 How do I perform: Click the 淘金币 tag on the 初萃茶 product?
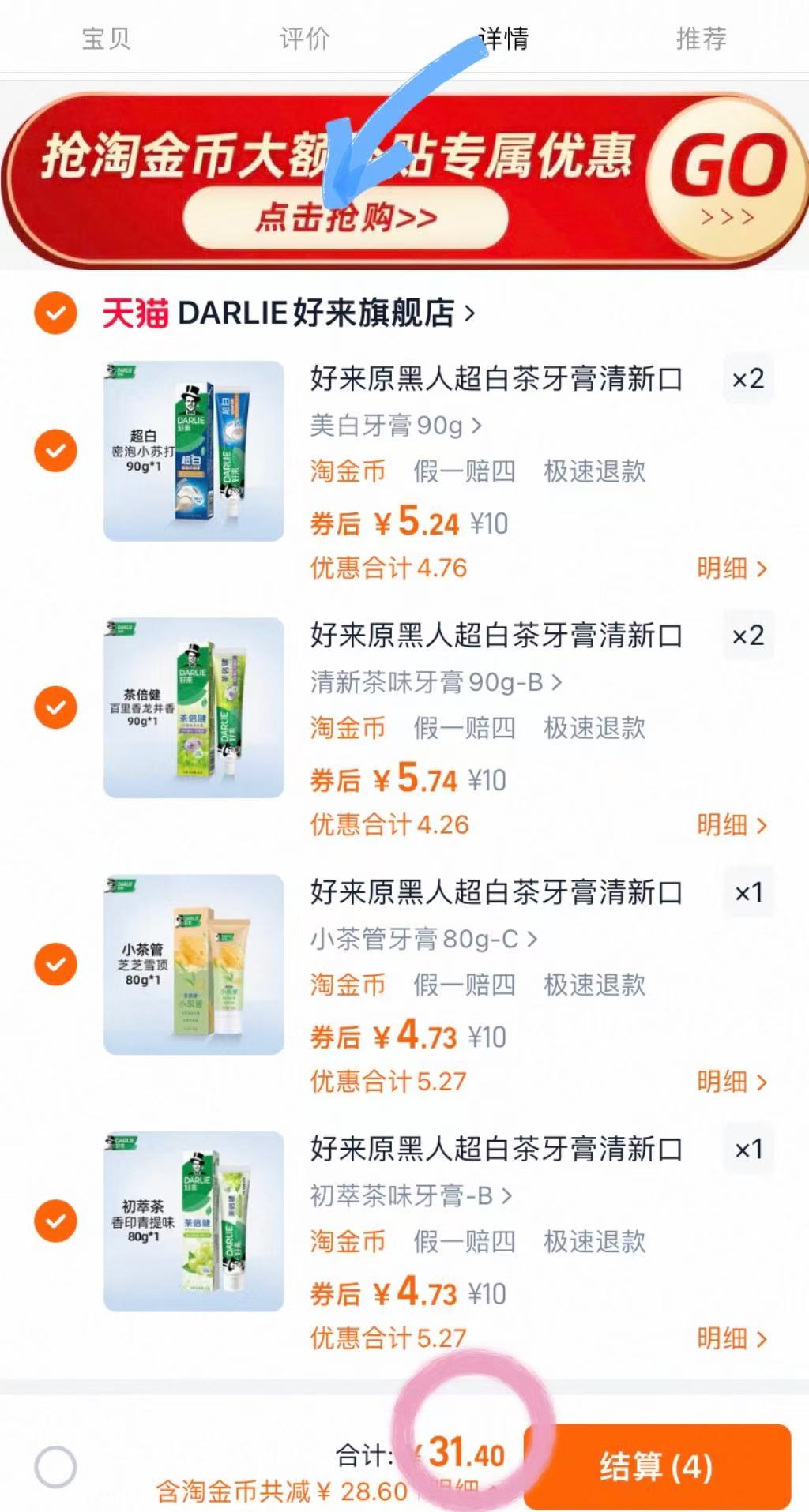coord(346,1242)
